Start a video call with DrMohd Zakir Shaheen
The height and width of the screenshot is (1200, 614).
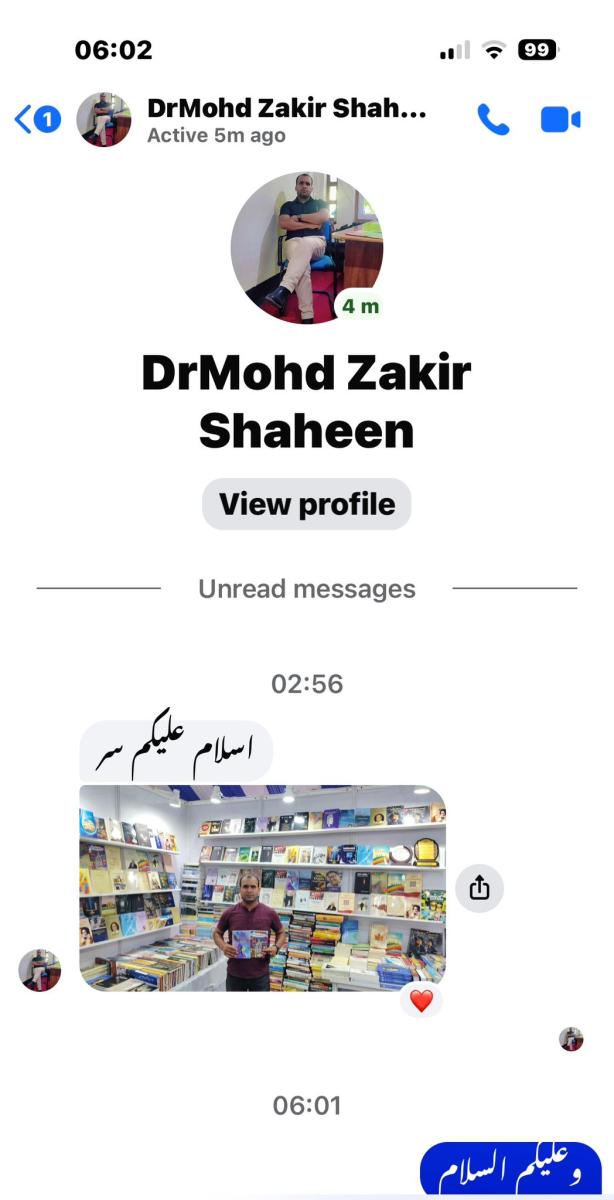pos(561,120)
